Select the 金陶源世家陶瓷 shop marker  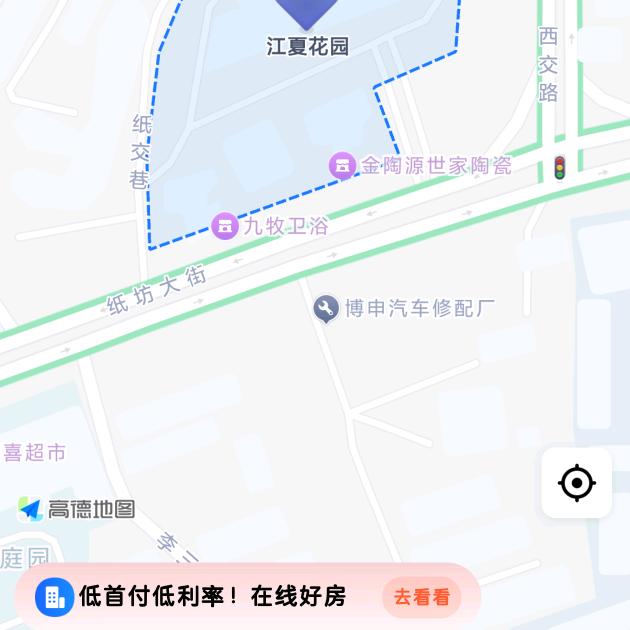(x=342, y=166)
